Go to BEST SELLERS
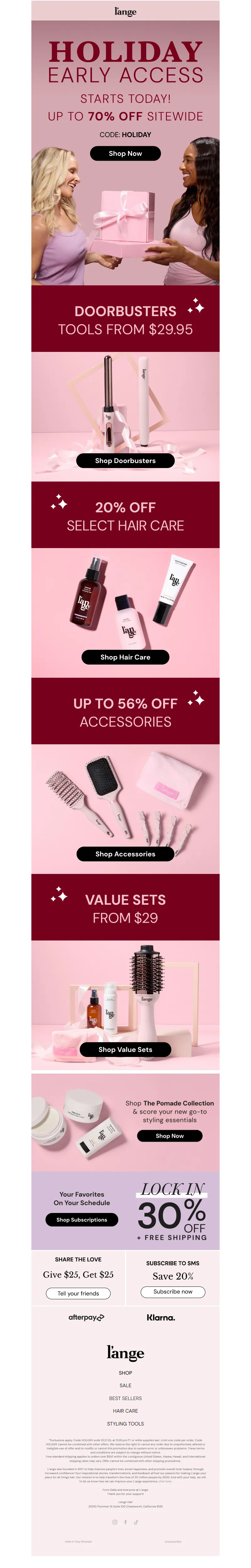251x1568 pixels. tap(125, 1398)
